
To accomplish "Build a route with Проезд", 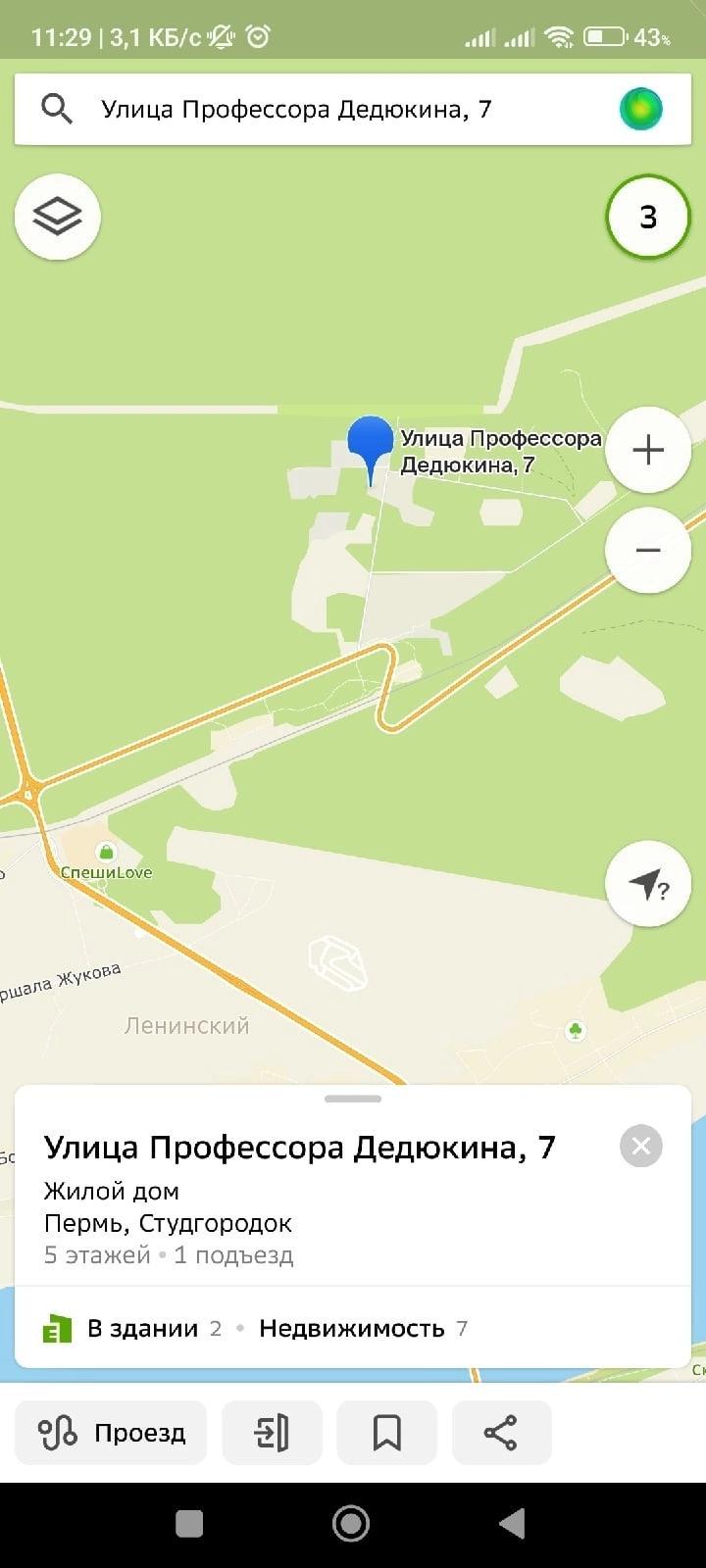I will pyautogui.click(x=111, y=1433).
